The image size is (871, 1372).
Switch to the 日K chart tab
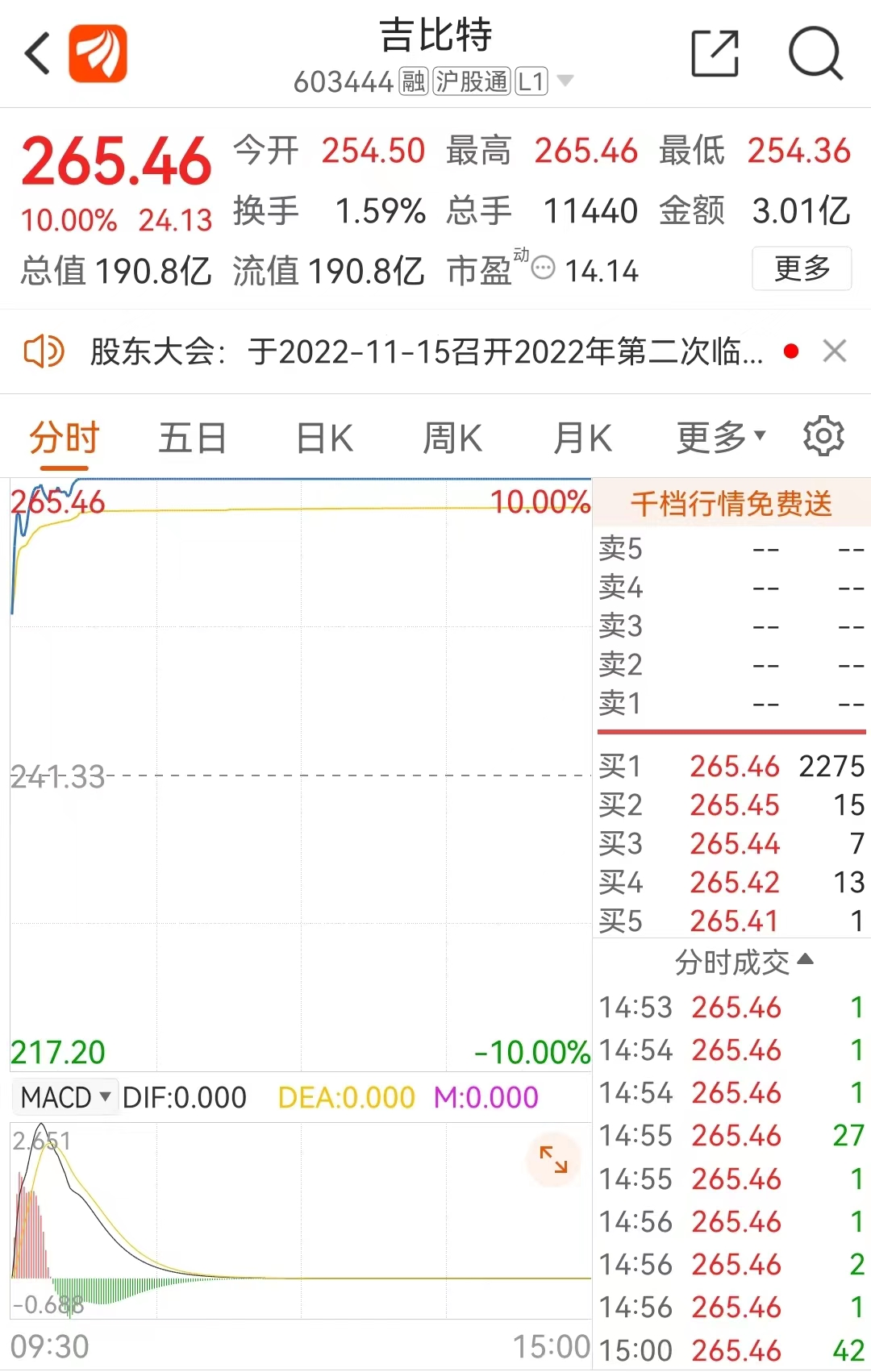324,439
